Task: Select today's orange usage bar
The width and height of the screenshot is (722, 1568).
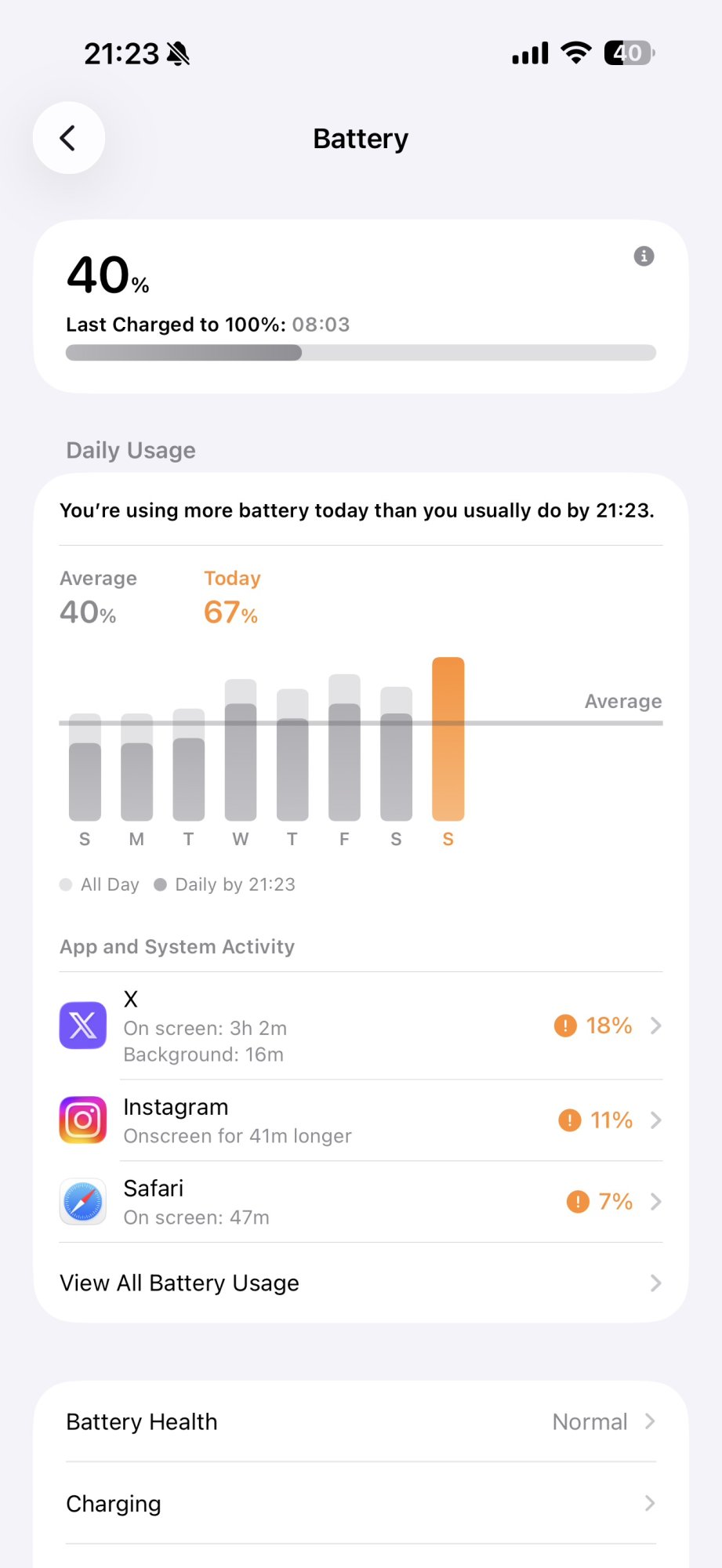Action: pos(448,739)
